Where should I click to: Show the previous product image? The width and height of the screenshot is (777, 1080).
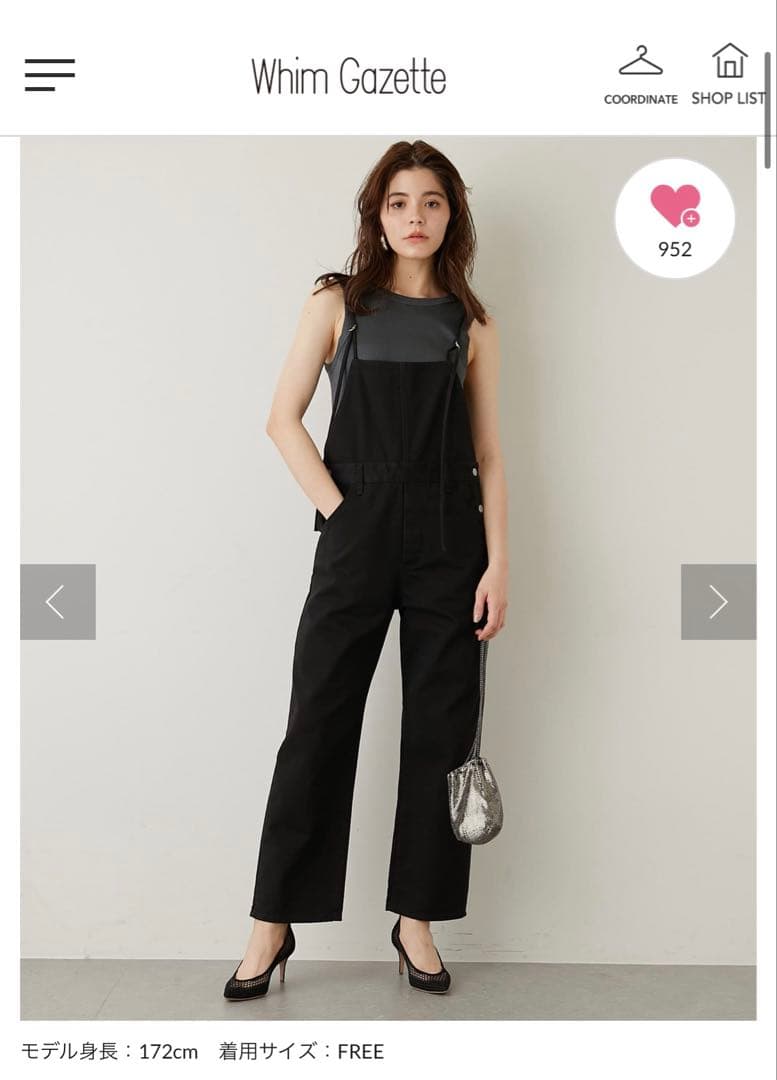(58, 602)
